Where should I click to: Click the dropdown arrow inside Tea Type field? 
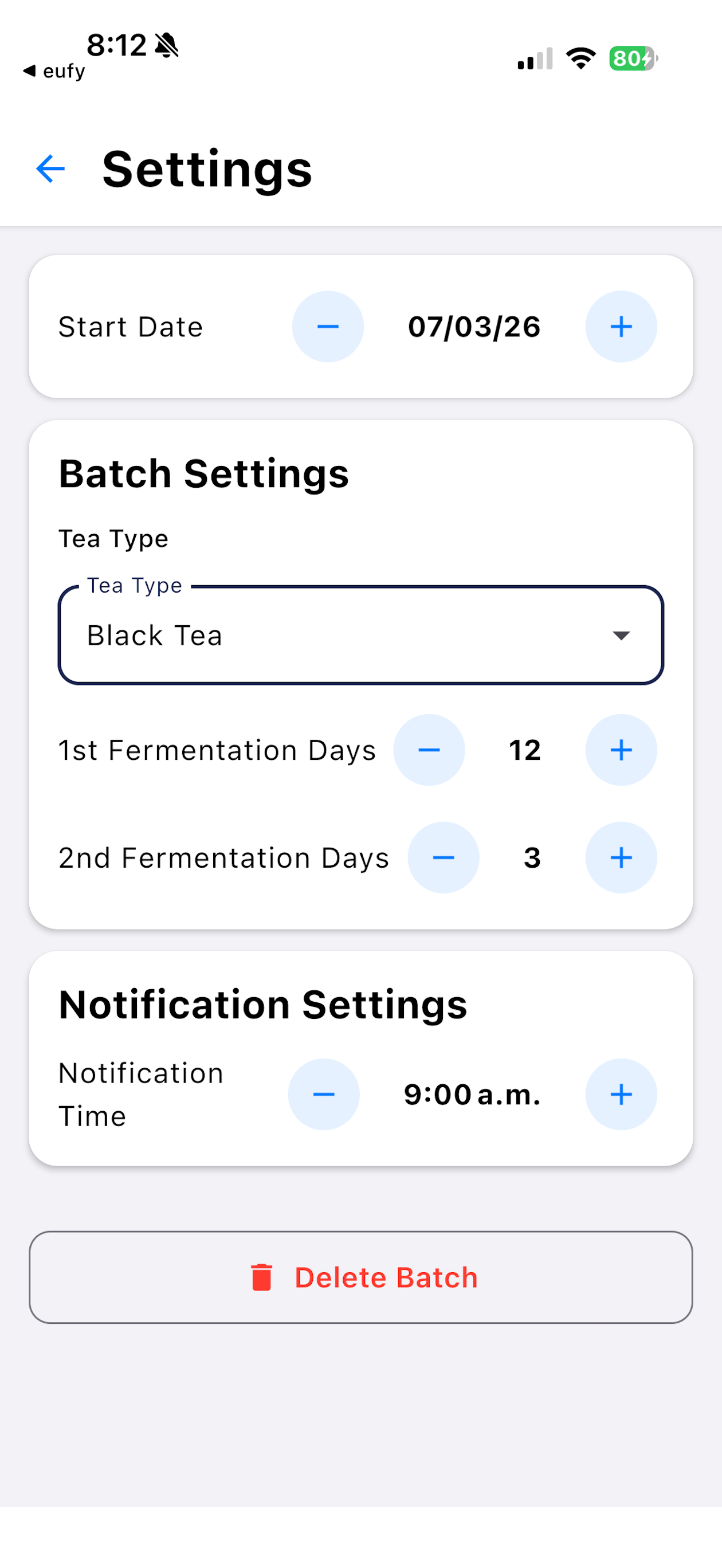[x=621, y=636]
